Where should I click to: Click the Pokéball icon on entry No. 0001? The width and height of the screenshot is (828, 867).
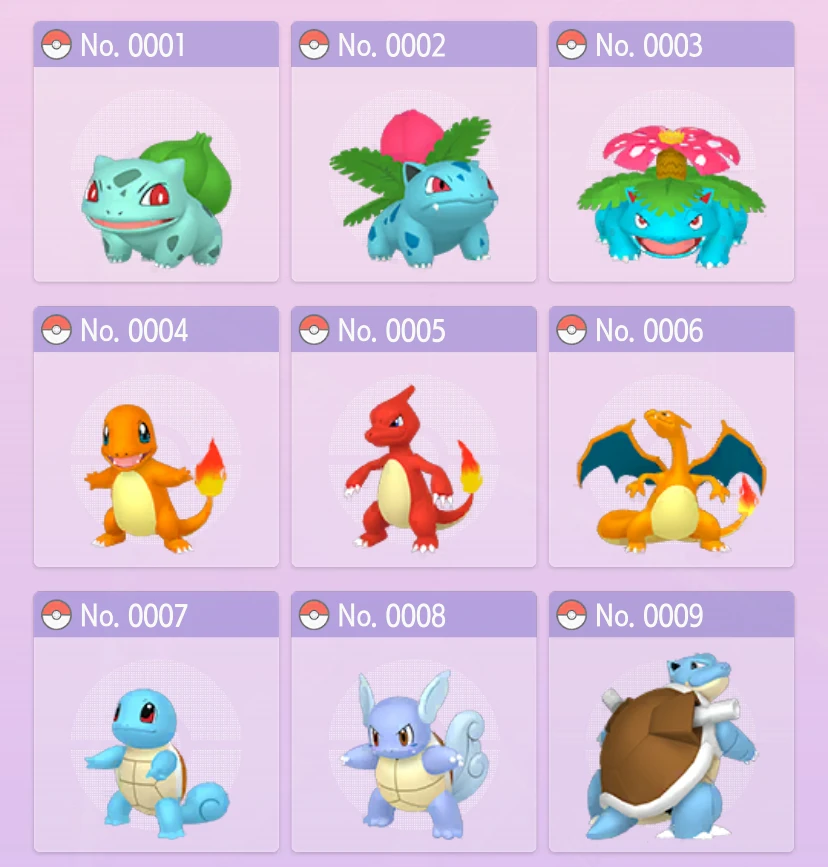pos(55,44)
